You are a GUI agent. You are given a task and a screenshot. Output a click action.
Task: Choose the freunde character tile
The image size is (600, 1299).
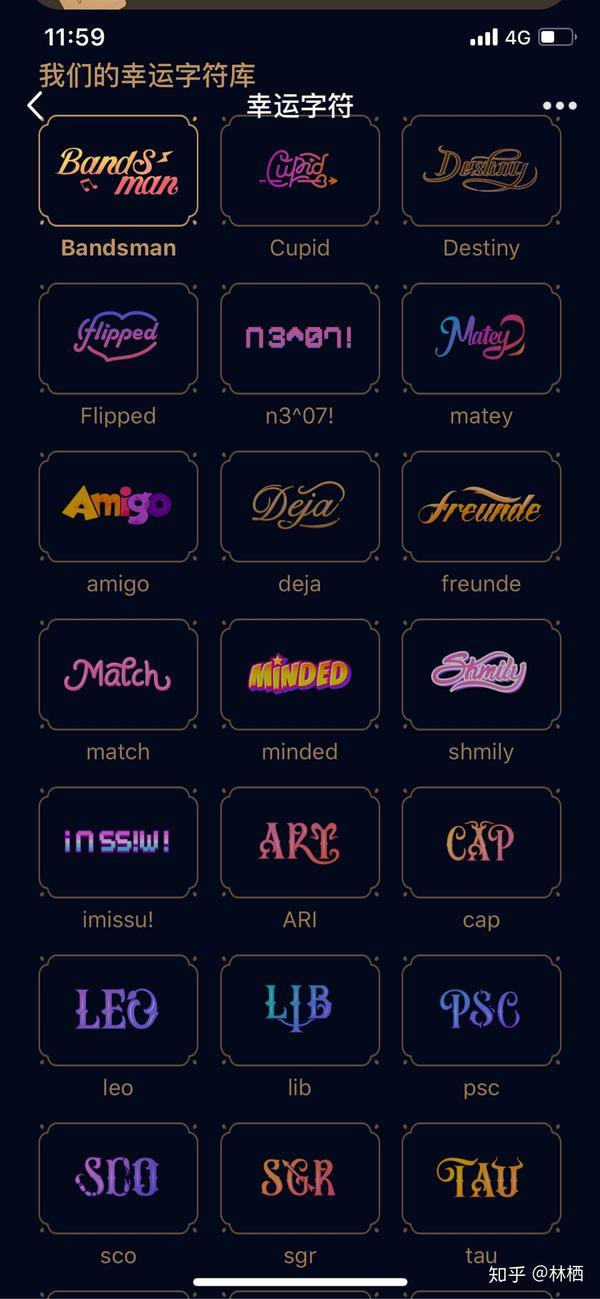[481, 507]
